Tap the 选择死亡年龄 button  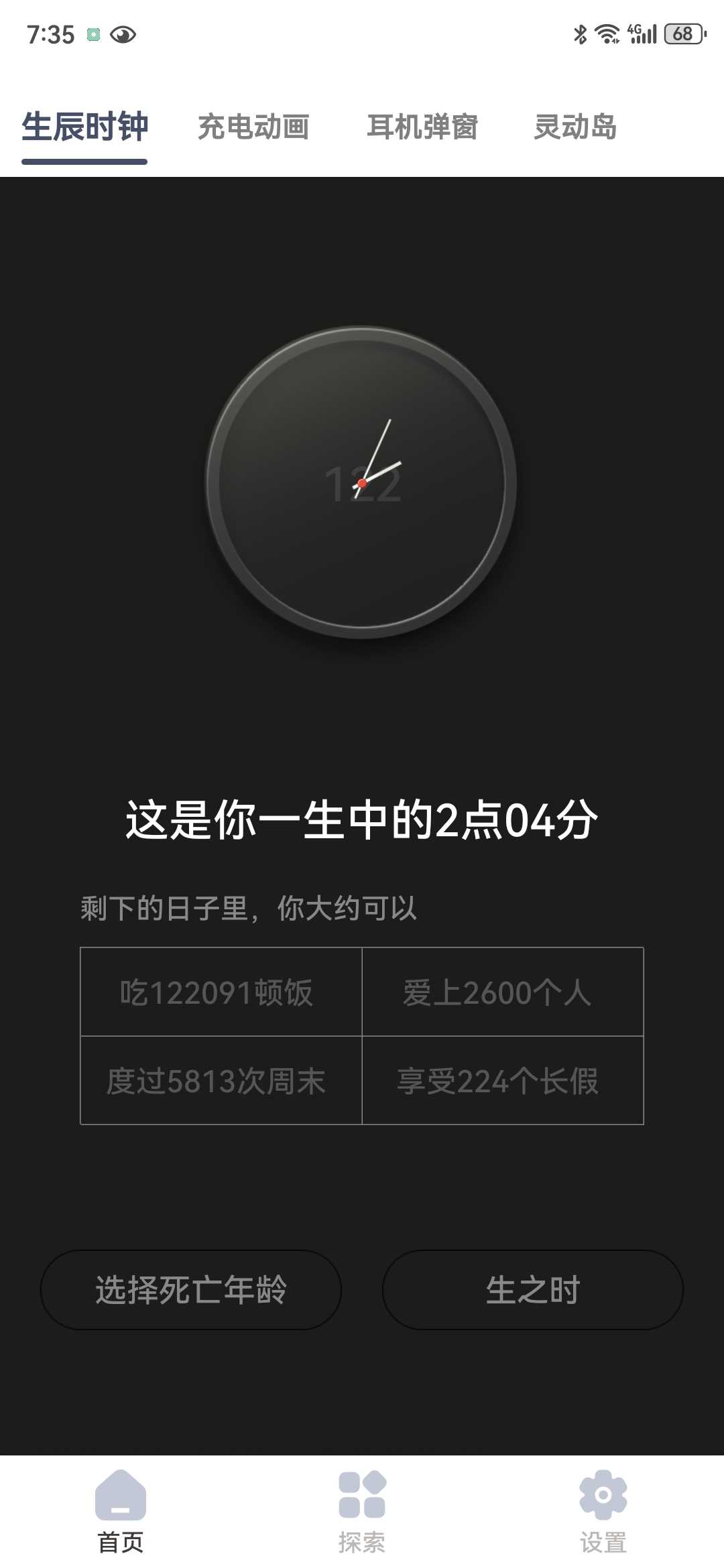click(191, 1289)
